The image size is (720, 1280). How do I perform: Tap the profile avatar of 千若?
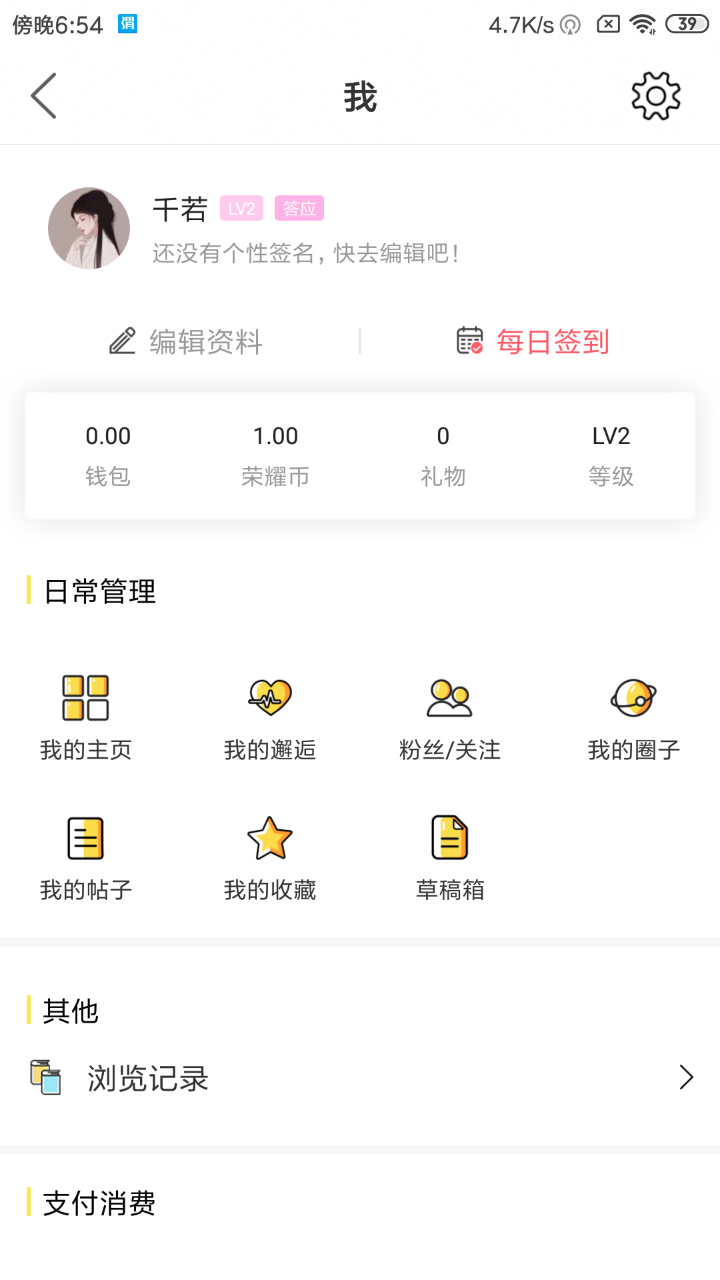[89, 228]
